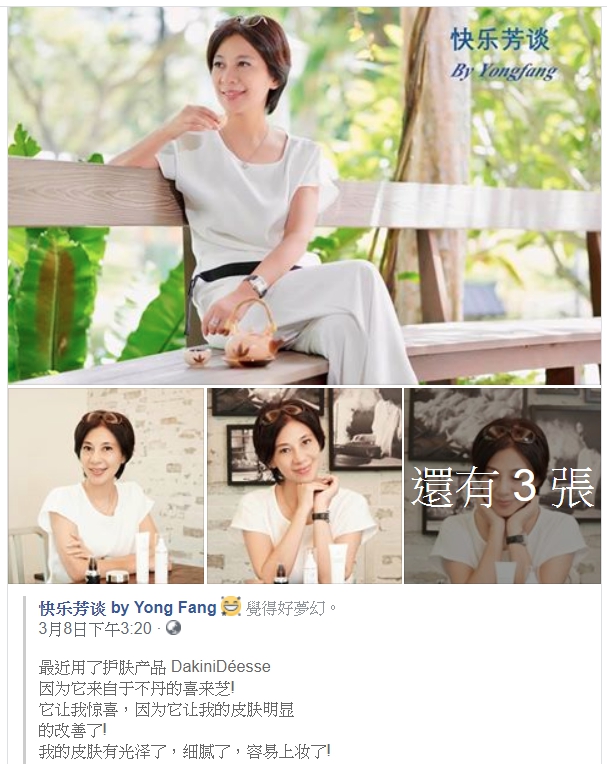Viewport: 607px width, 764px height.
Task: Open the large top photo of the post
Action: [x=304, y=195]
